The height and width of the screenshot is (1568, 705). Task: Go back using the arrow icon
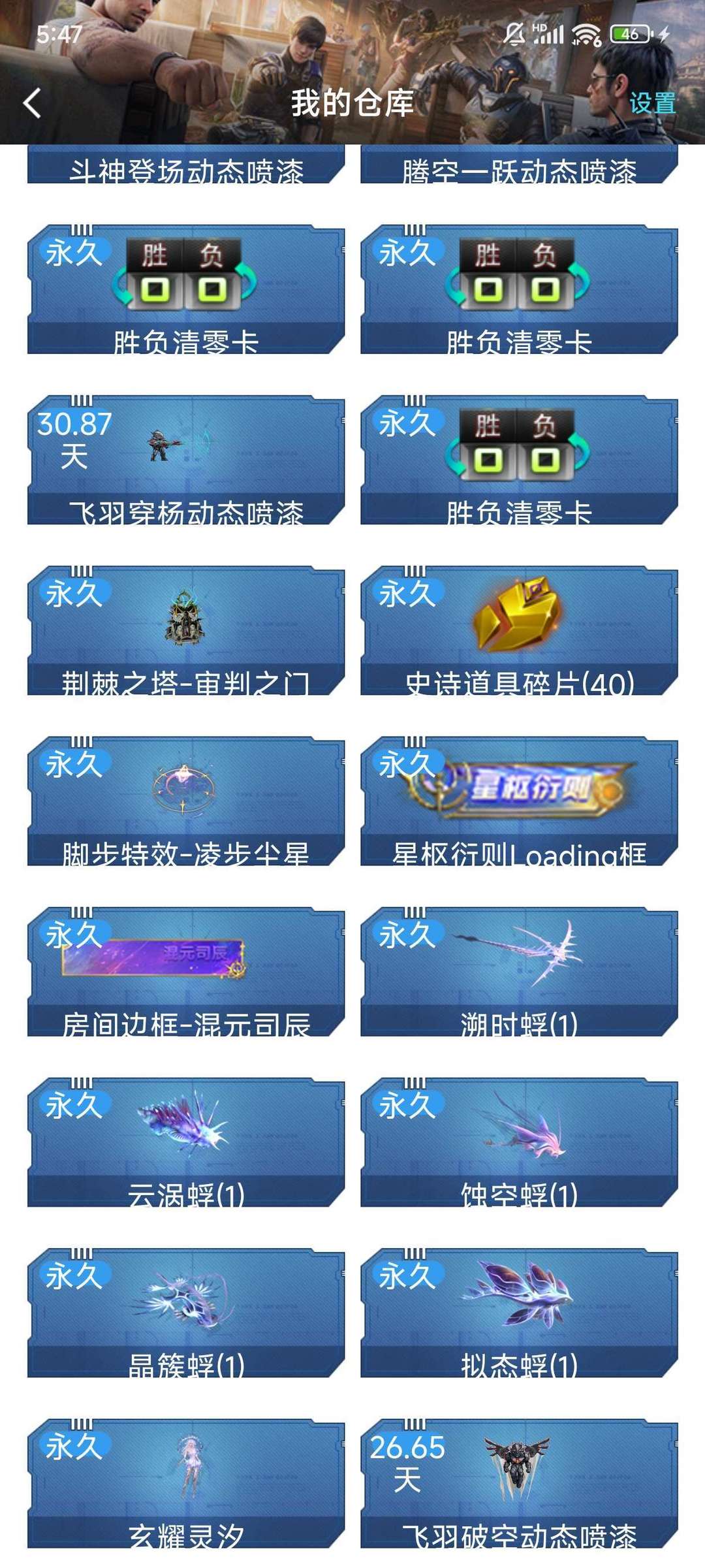pos(31,103)
